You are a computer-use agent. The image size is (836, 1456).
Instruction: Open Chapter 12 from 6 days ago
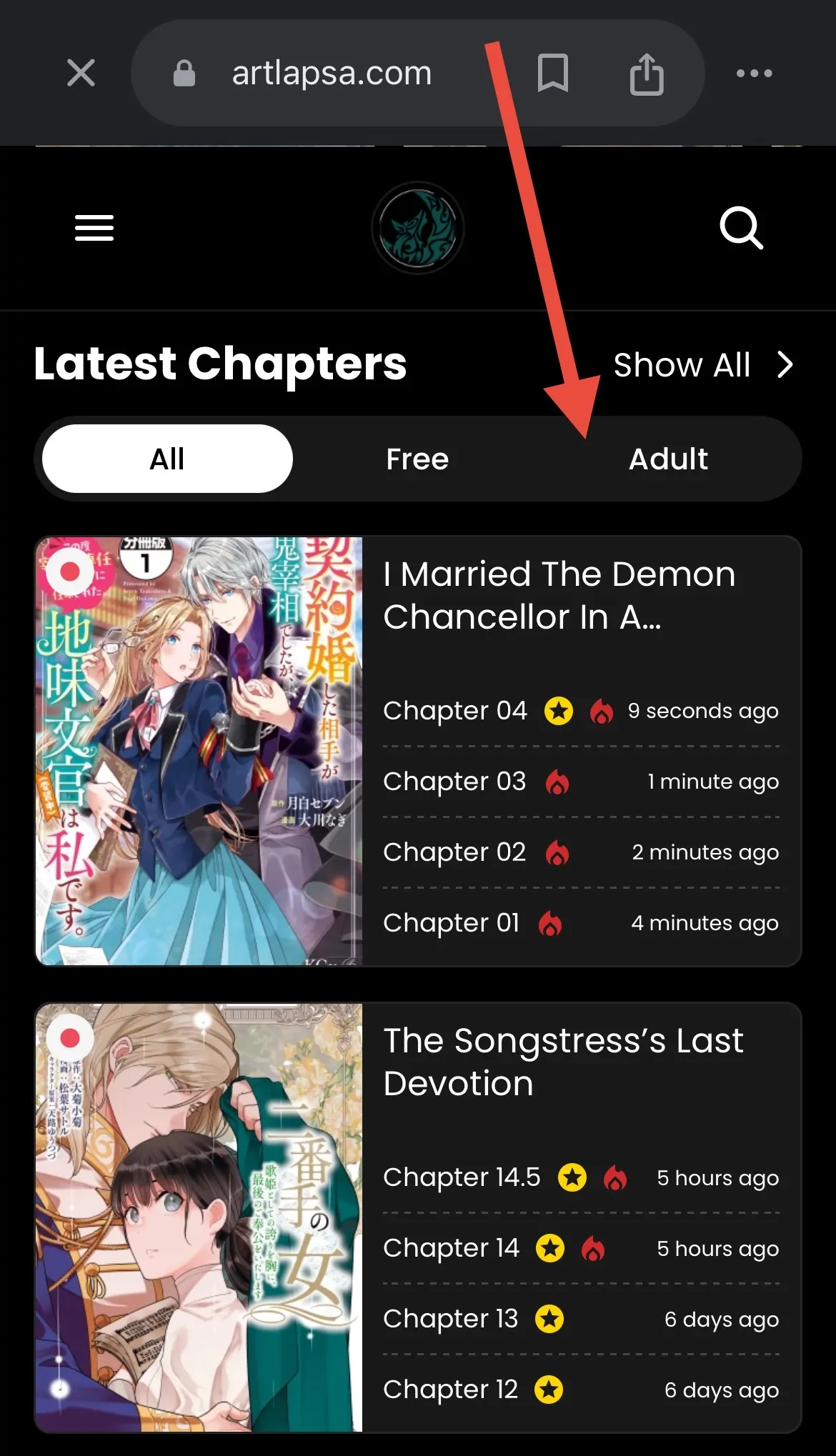point(450,1390)
